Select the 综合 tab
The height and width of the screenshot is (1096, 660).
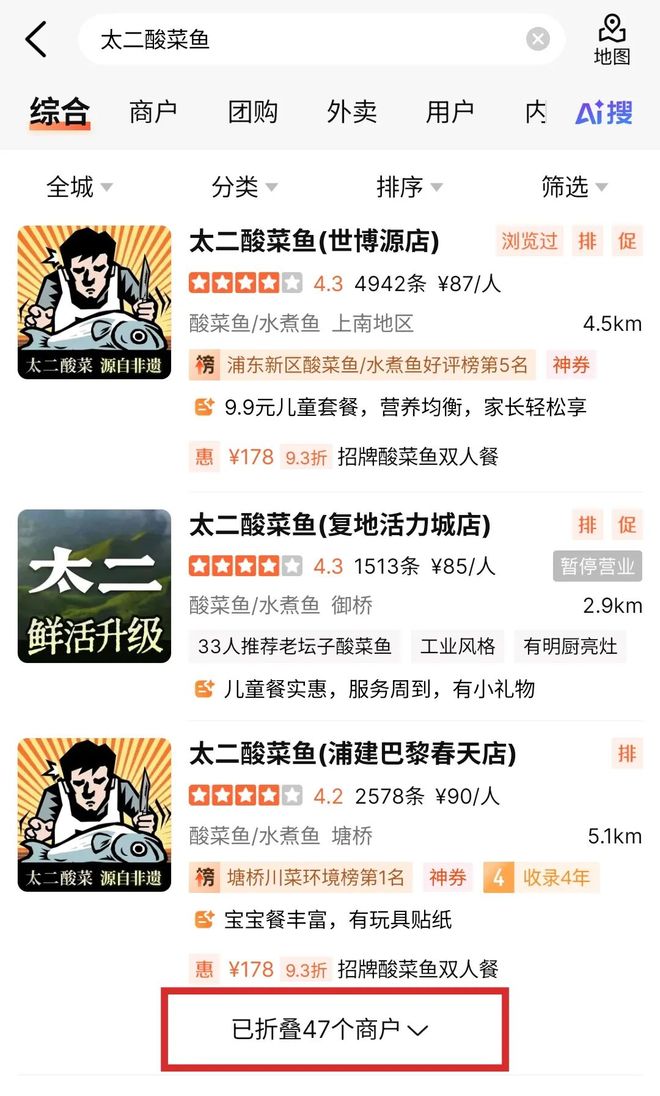(x=59, y=112)
